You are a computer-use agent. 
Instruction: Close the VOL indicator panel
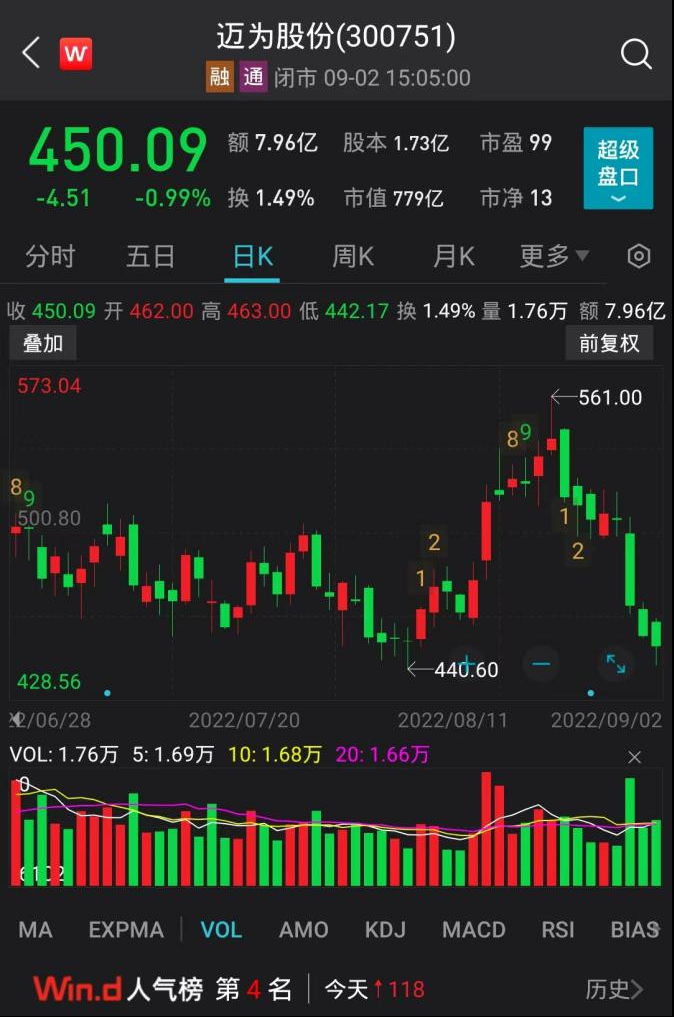tap(634, 757)
